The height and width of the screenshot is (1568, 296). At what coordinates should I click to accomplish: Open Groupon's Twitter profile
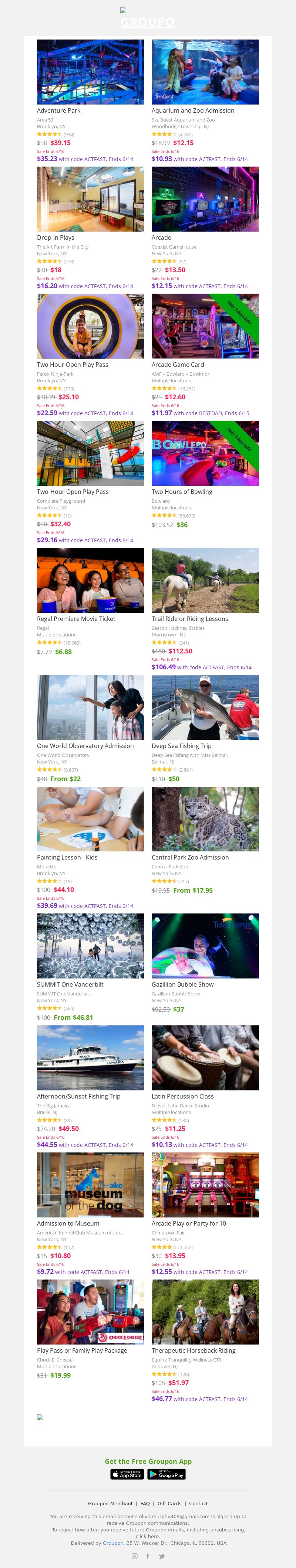click(161, 1556)
